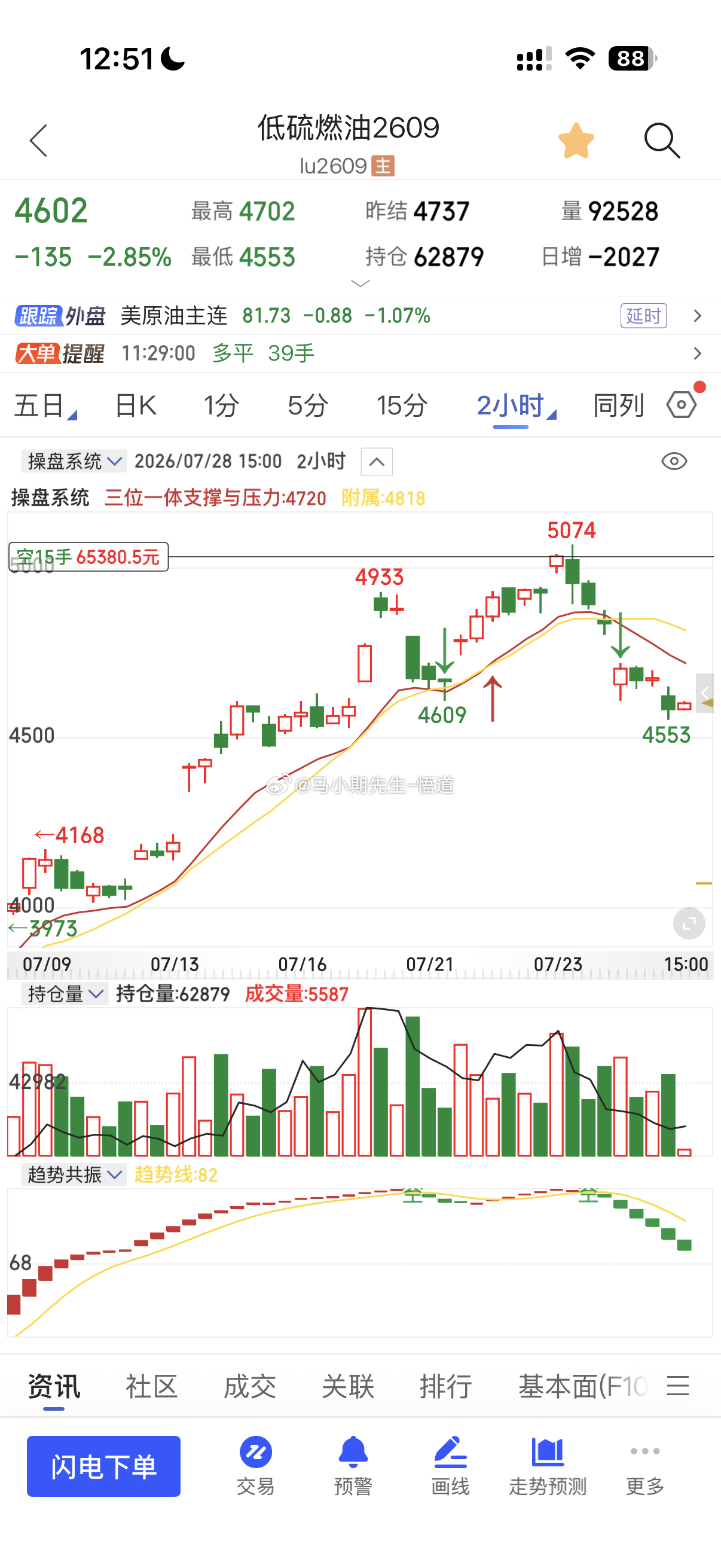Screen dimensions: 721x1568
Task: Open the 持仓量 dropdown
Action: tap(65, 994)
